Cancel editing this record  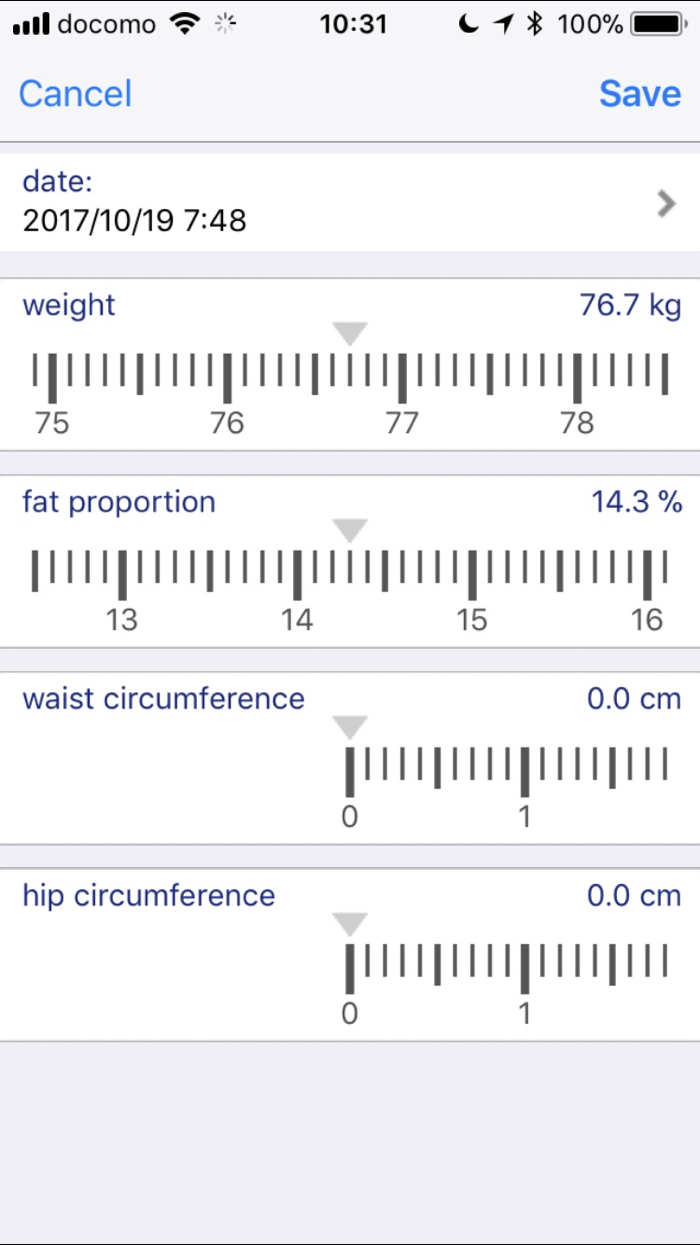tap(75, 94)
